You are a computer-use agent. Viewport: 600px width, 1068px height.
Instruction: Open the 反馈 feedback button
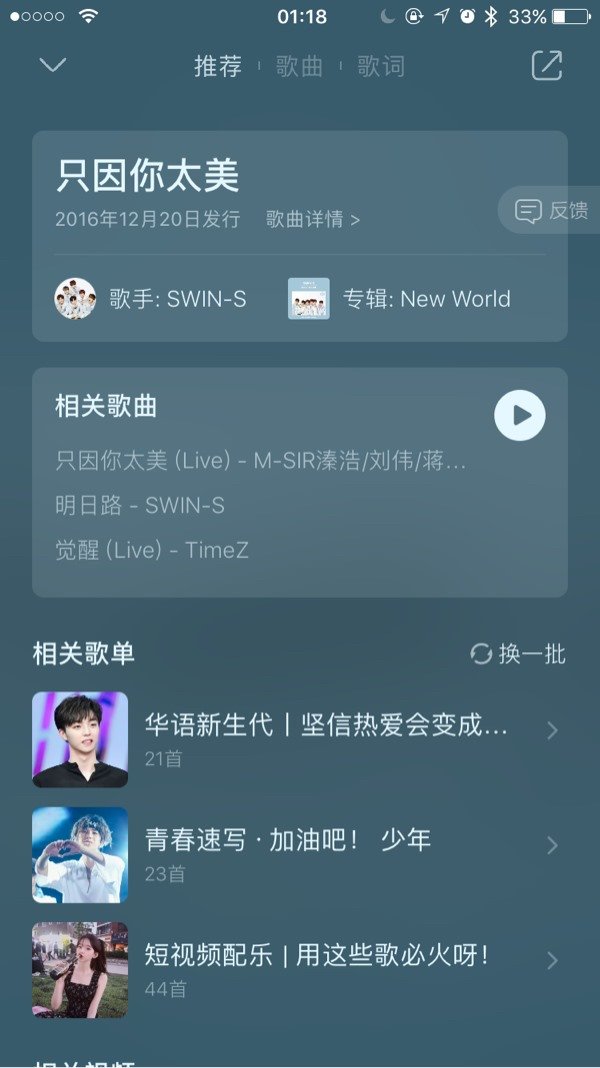point(551,211)
